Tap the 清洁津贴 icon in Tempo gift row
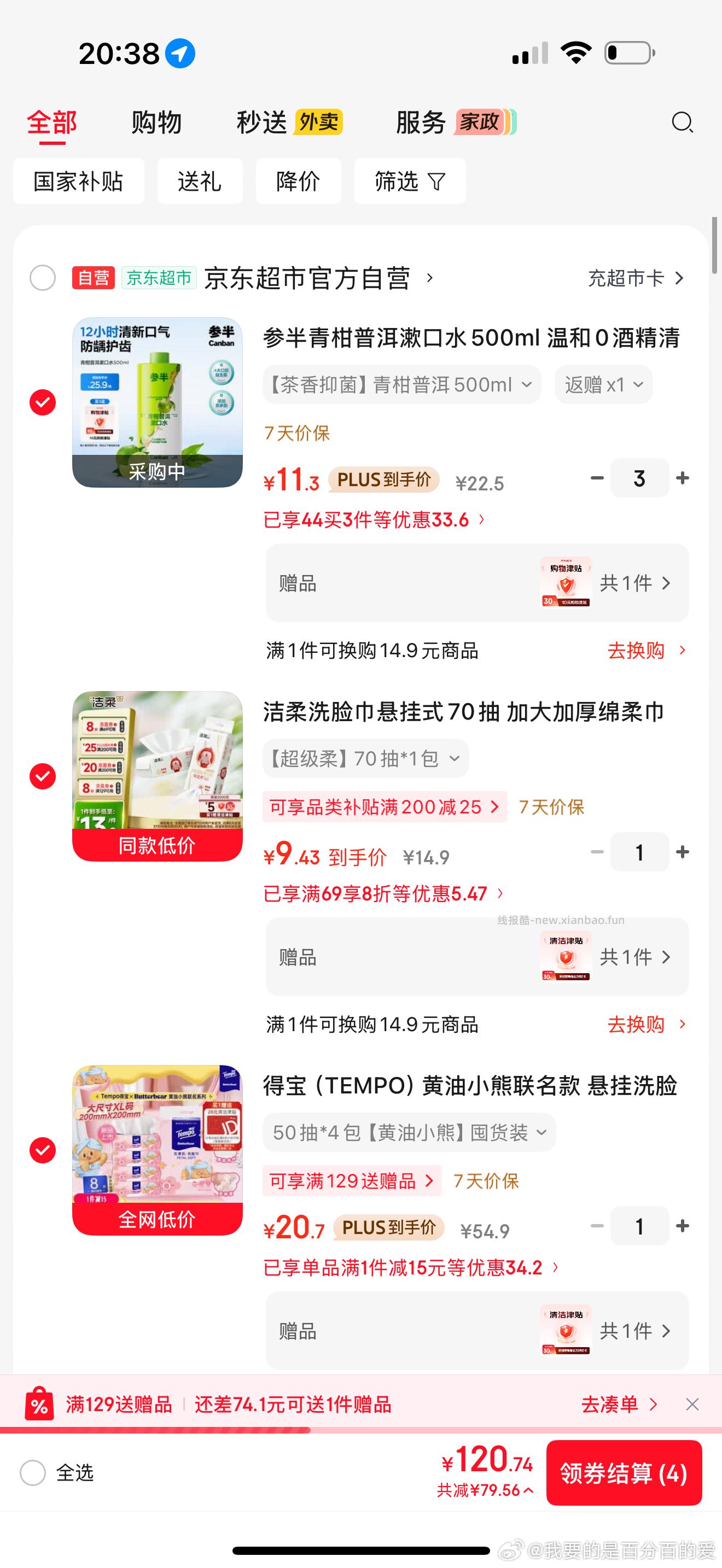The image size is (722, 1568). pos(565,1330)
